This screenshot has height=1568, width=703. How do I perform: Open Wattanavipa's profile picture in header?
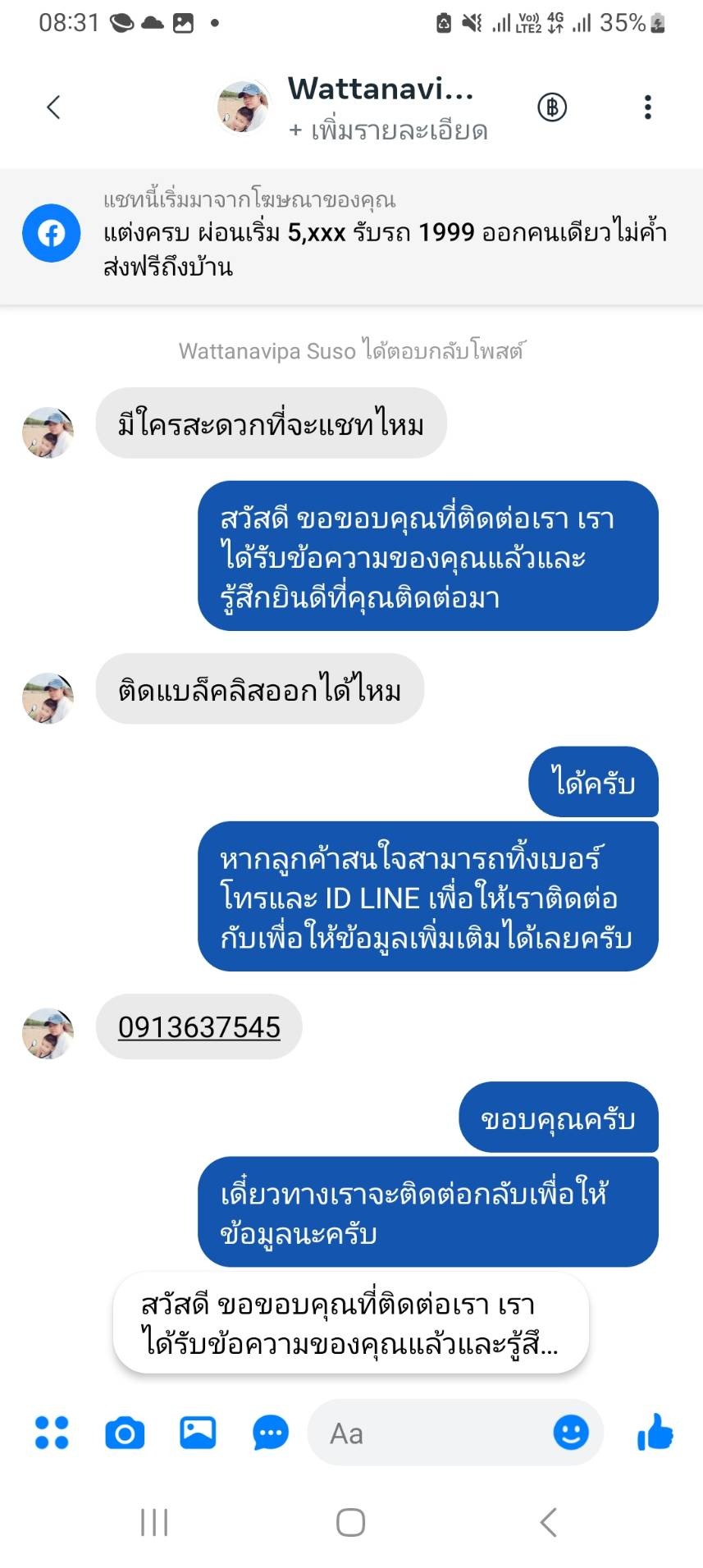tap(243, 107)
